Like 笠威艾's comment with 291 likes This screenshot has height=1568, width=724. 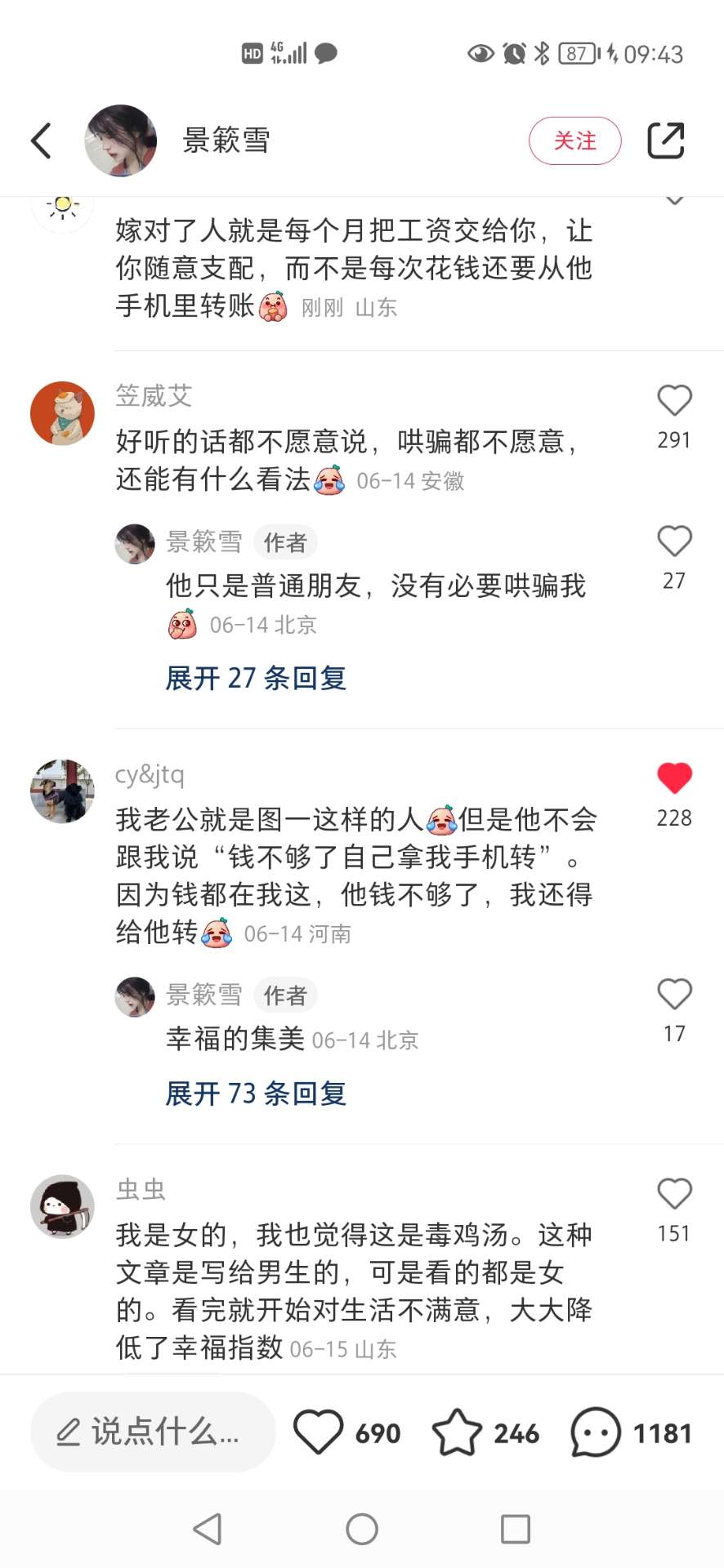pos(674,401)
